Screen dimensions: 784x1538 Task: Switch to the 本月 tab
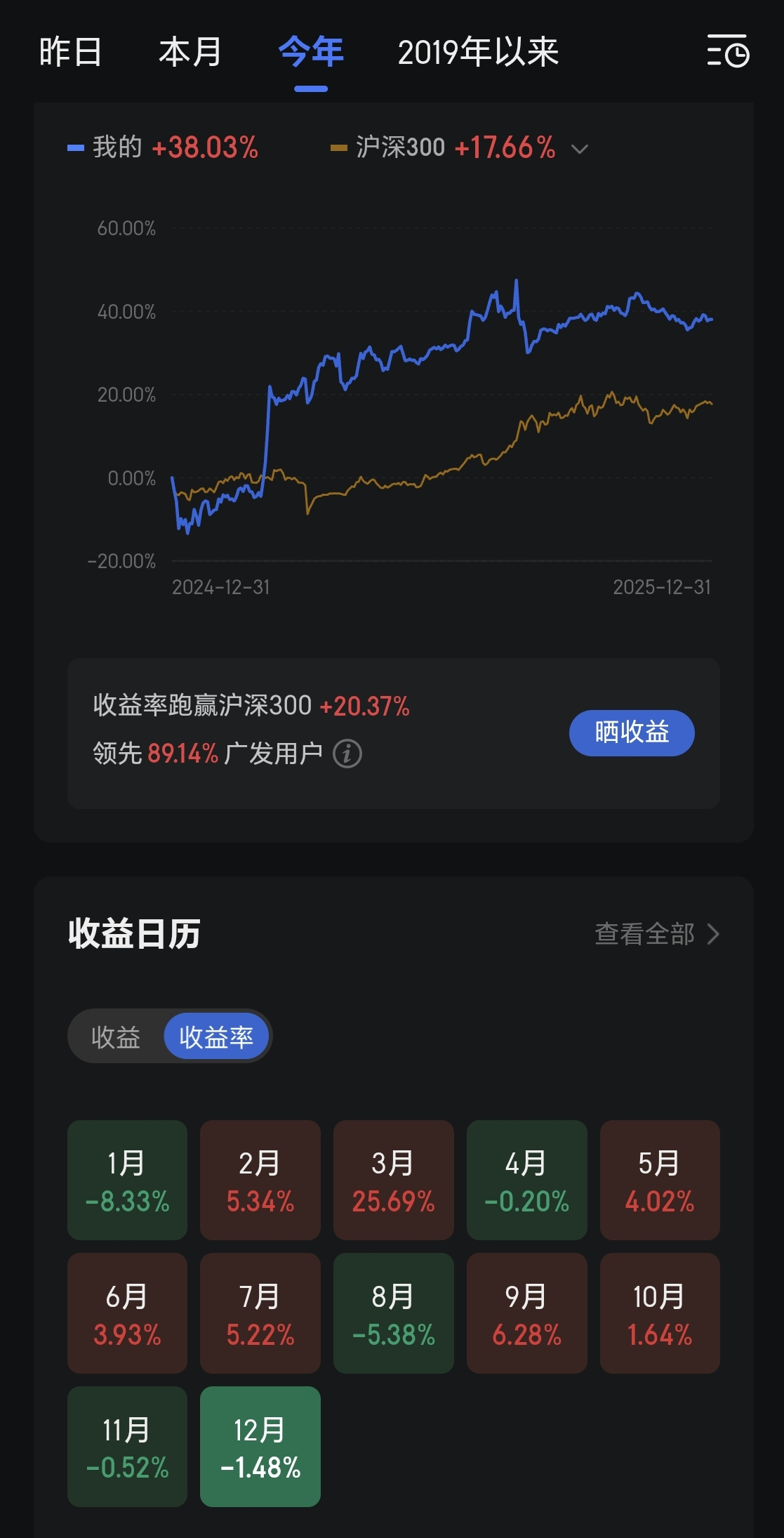[x=190, y=53]
